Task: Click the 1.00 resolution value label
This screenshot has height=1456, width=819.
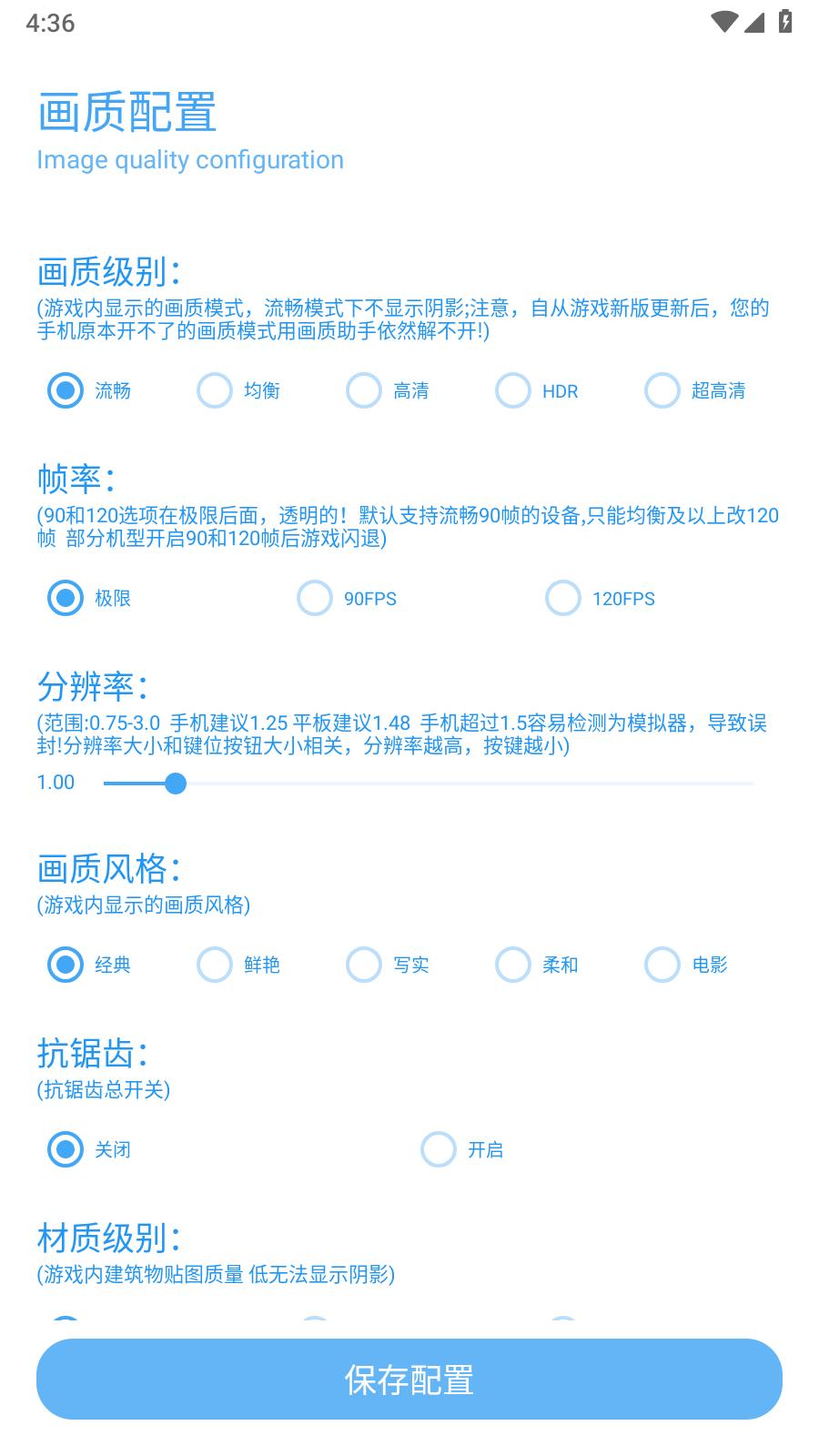Action: pyautogui.click(x=55, y=782)
